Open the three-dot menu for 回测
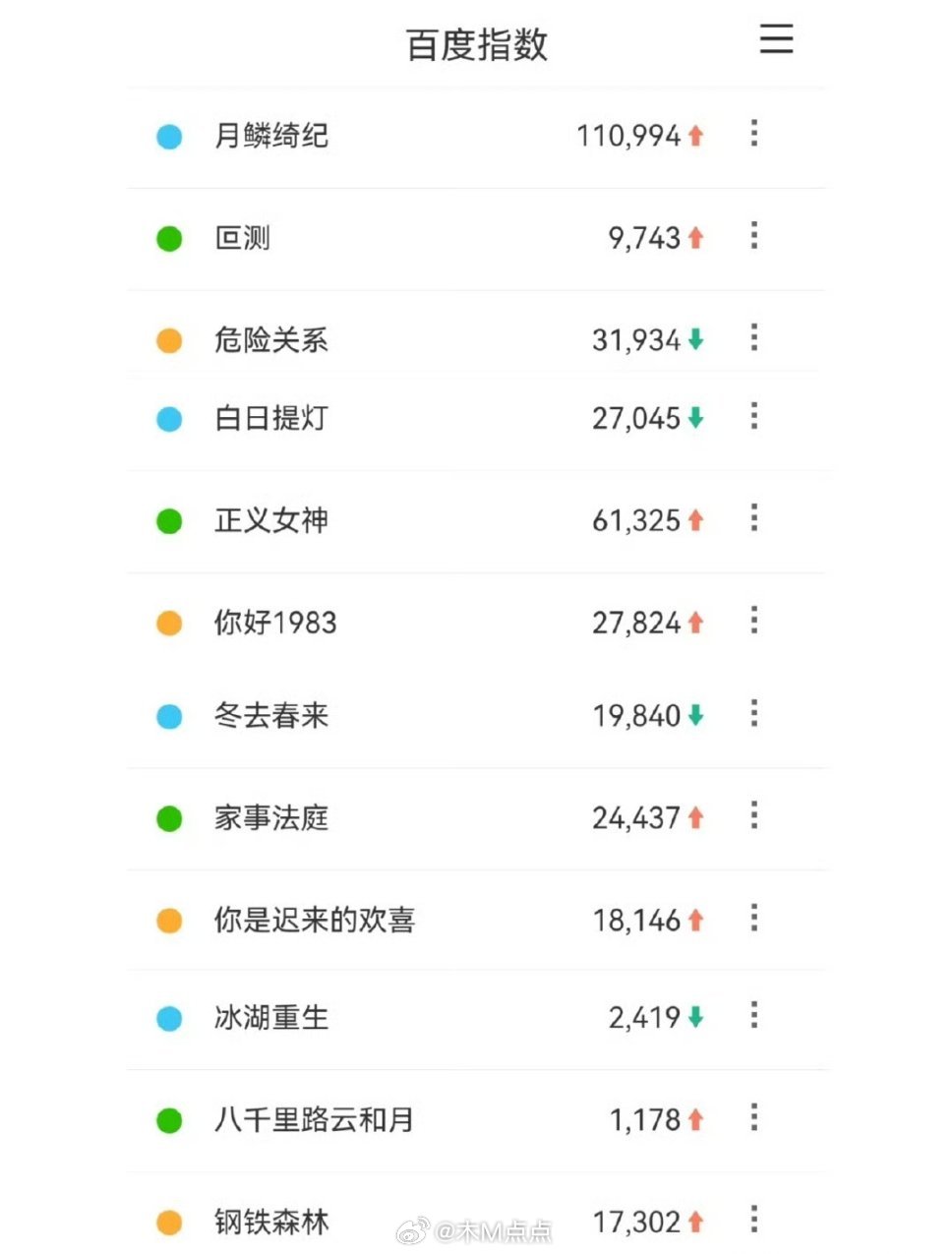952x1254 pixels. click(x=753, y=236)
